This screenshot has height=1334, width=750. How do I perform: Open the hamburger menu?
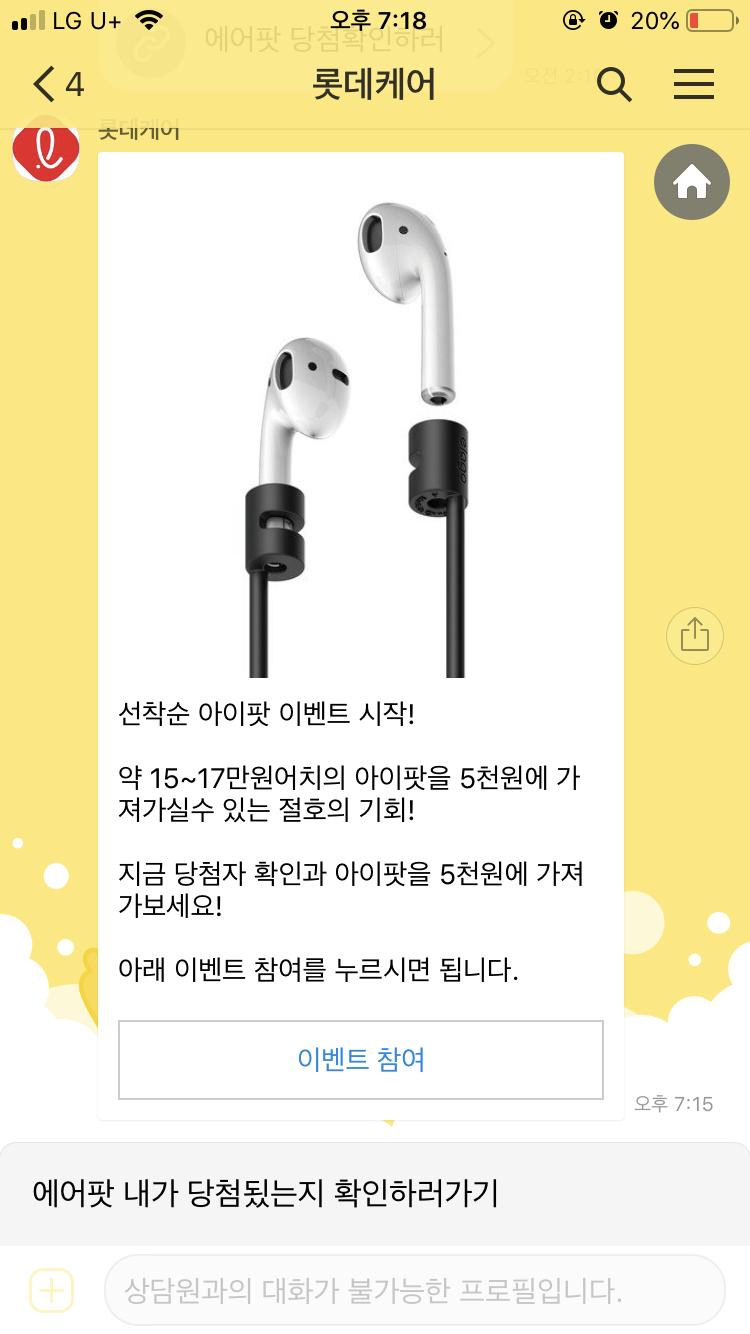click(693, 85)
